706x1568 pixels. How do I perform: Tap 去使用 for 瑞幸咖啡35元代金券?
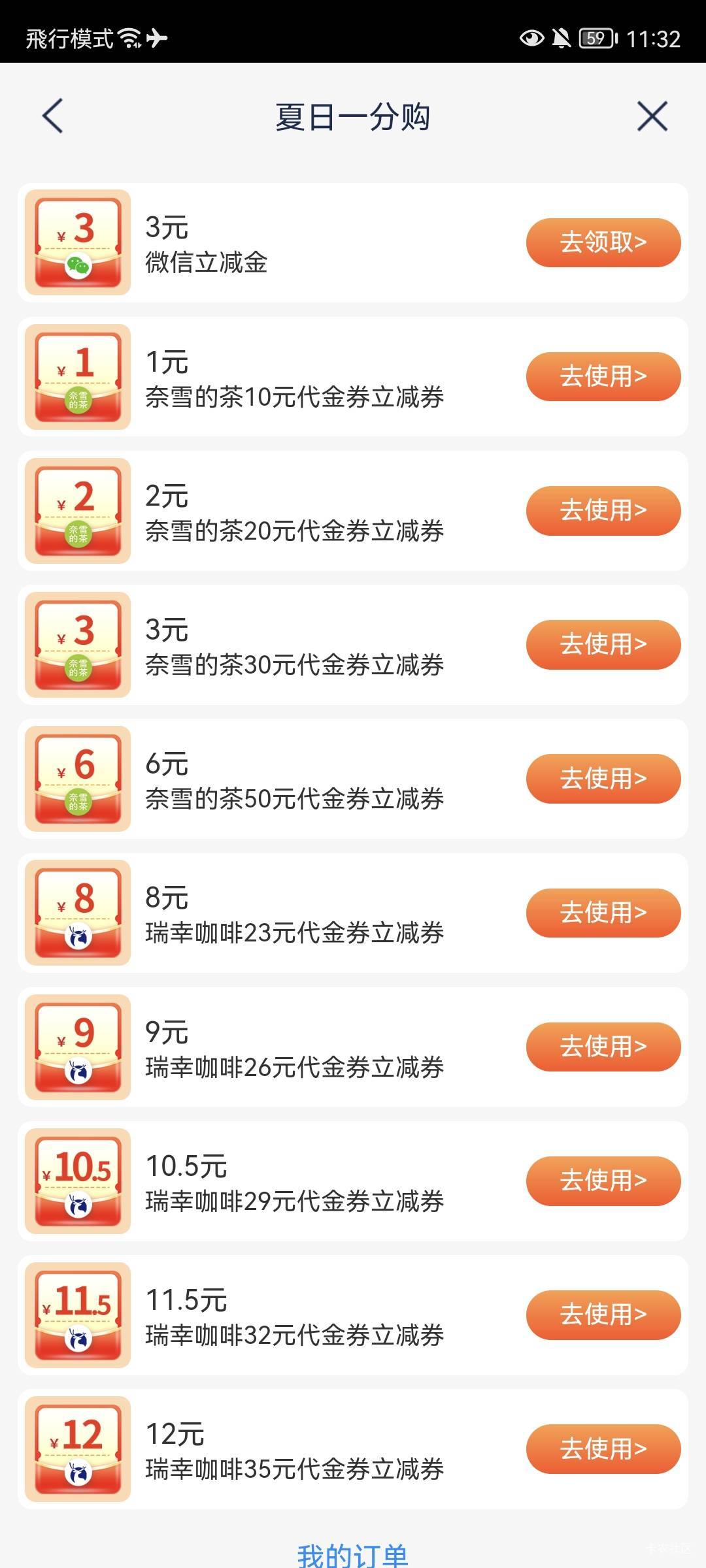(x=603, y=1449)
